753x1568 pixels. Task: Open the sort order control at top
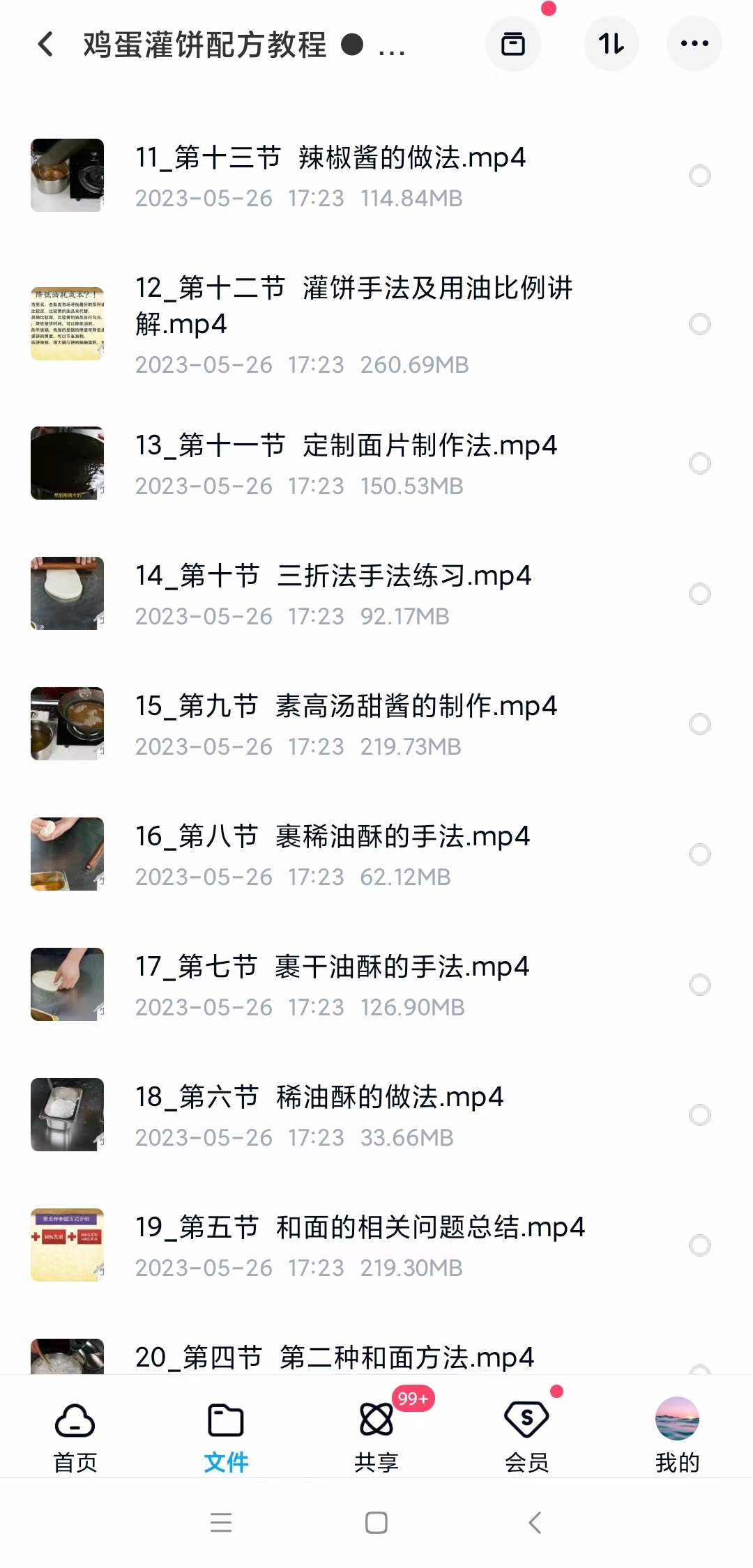pos(611,44)
